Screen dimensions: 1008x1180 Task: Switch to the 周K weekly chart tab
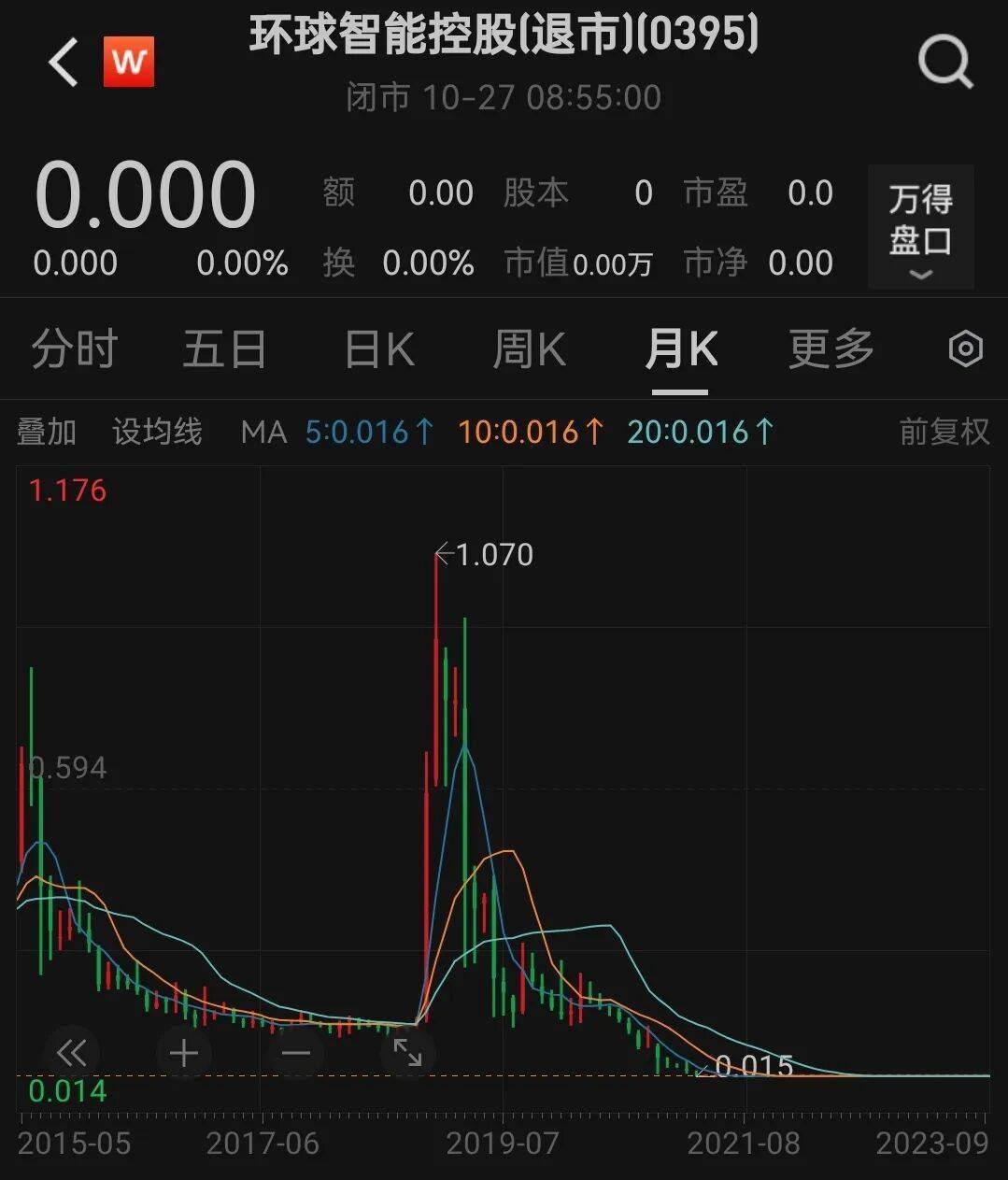[528, 348]
